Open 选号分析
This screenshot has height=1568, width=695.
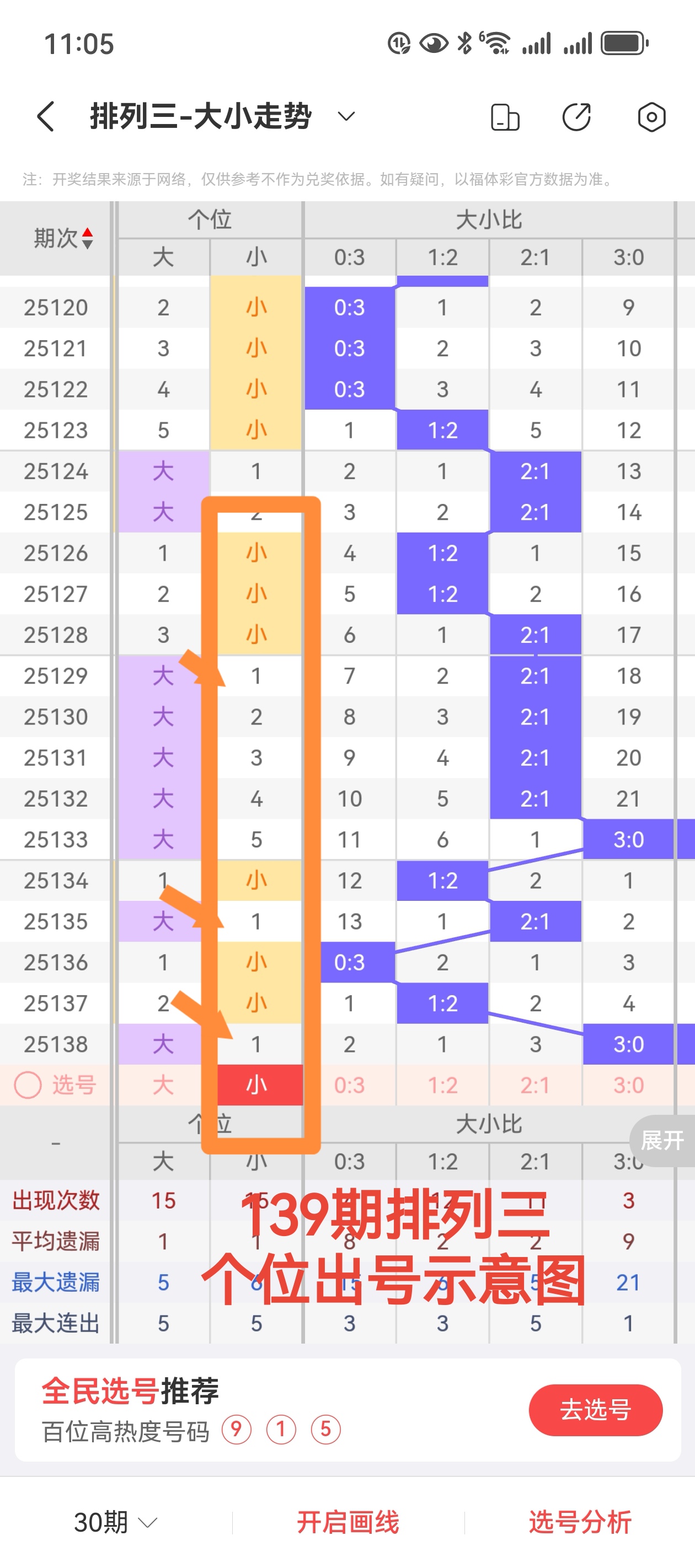pyautogui.click(x=580, y=1522)
